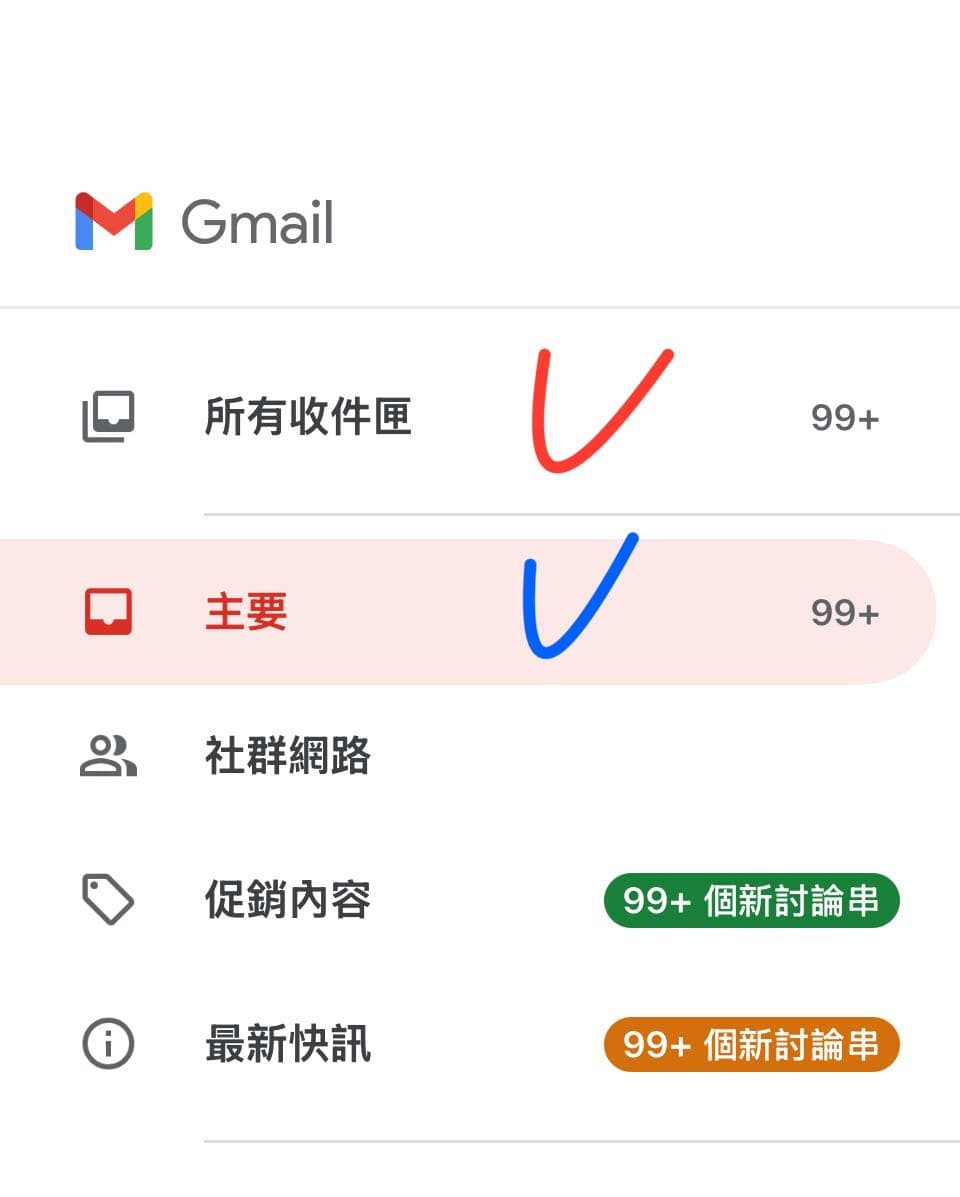Open the 最新快訊 section
The image size is (960, 1197).
pos(288,1043)
